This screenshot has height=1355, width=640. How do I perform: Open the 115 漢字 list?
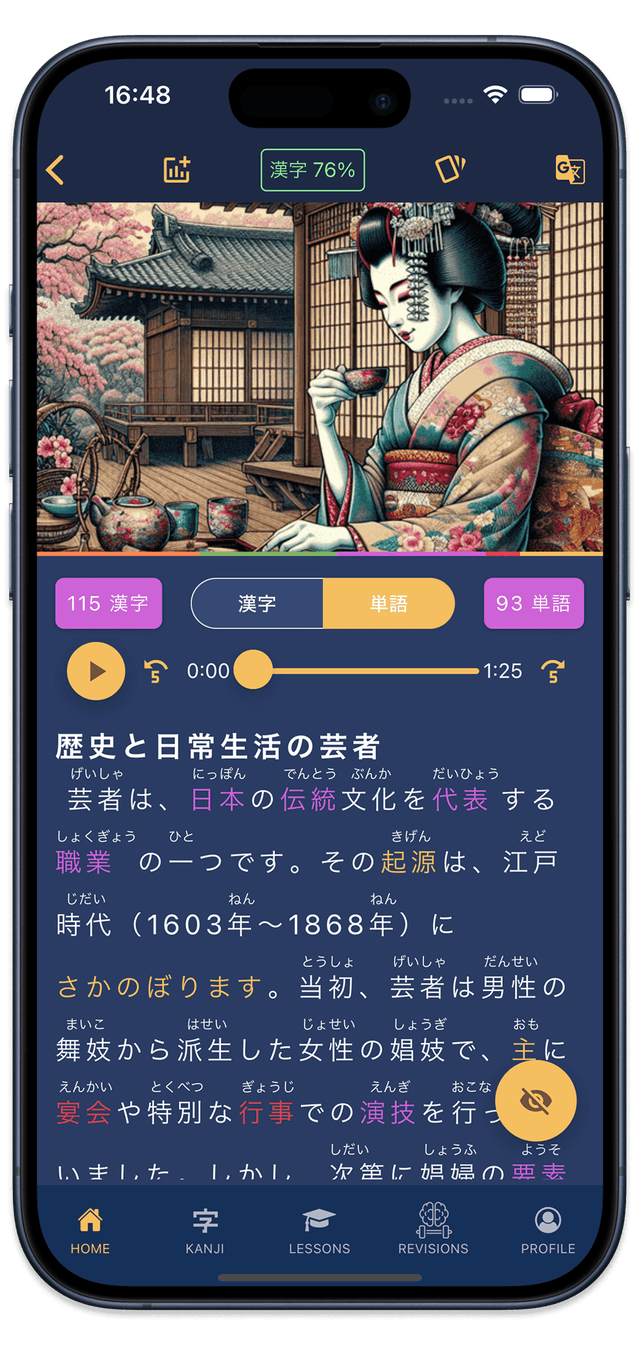pos(107,603)
